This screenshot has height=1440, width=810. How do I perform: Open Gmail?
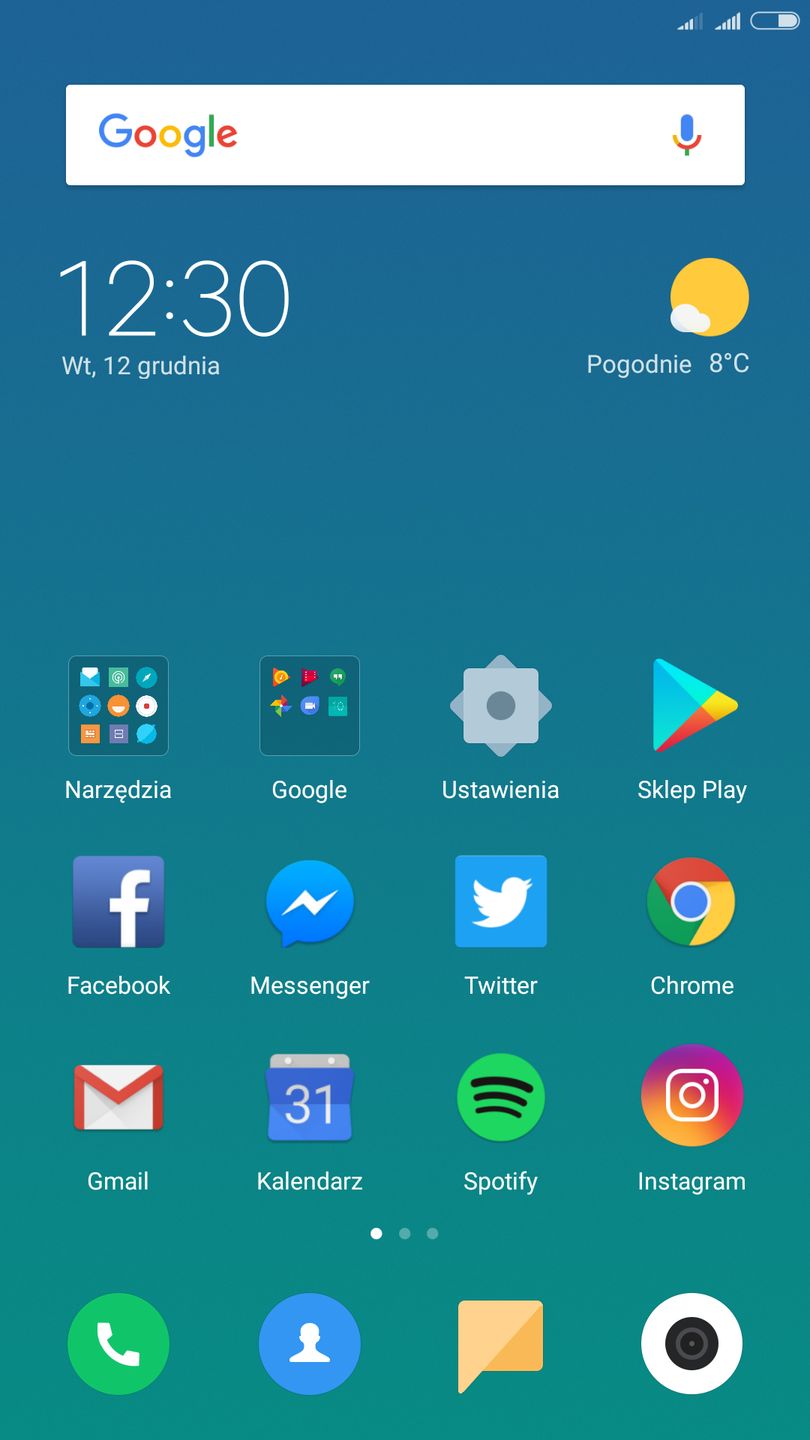118,1098
